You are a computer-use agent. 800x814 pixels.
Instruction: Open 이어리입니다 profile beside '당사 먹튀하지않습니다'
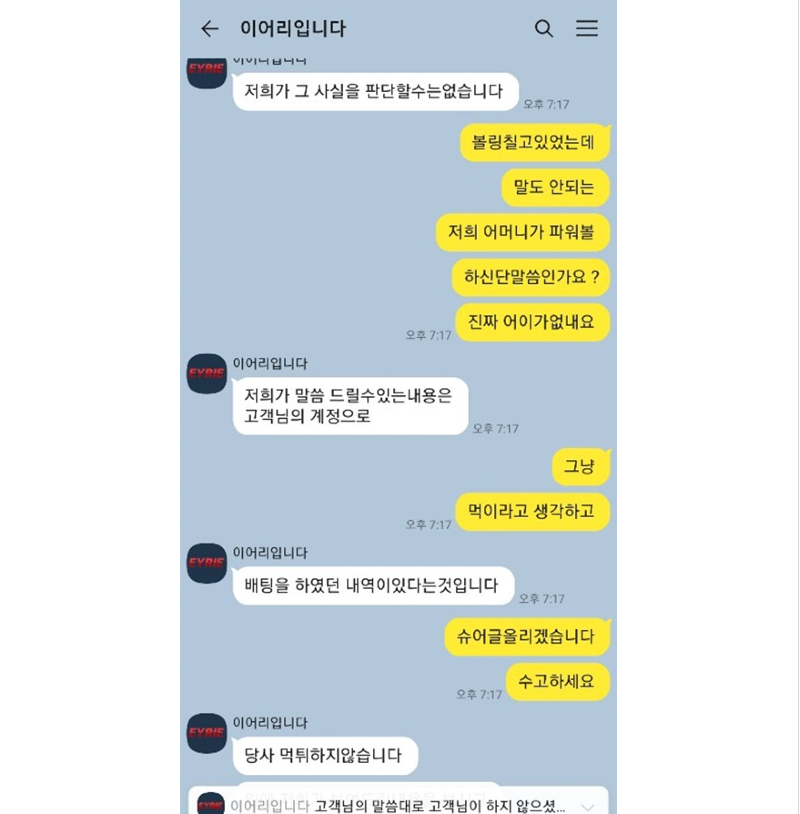(207, 733)
